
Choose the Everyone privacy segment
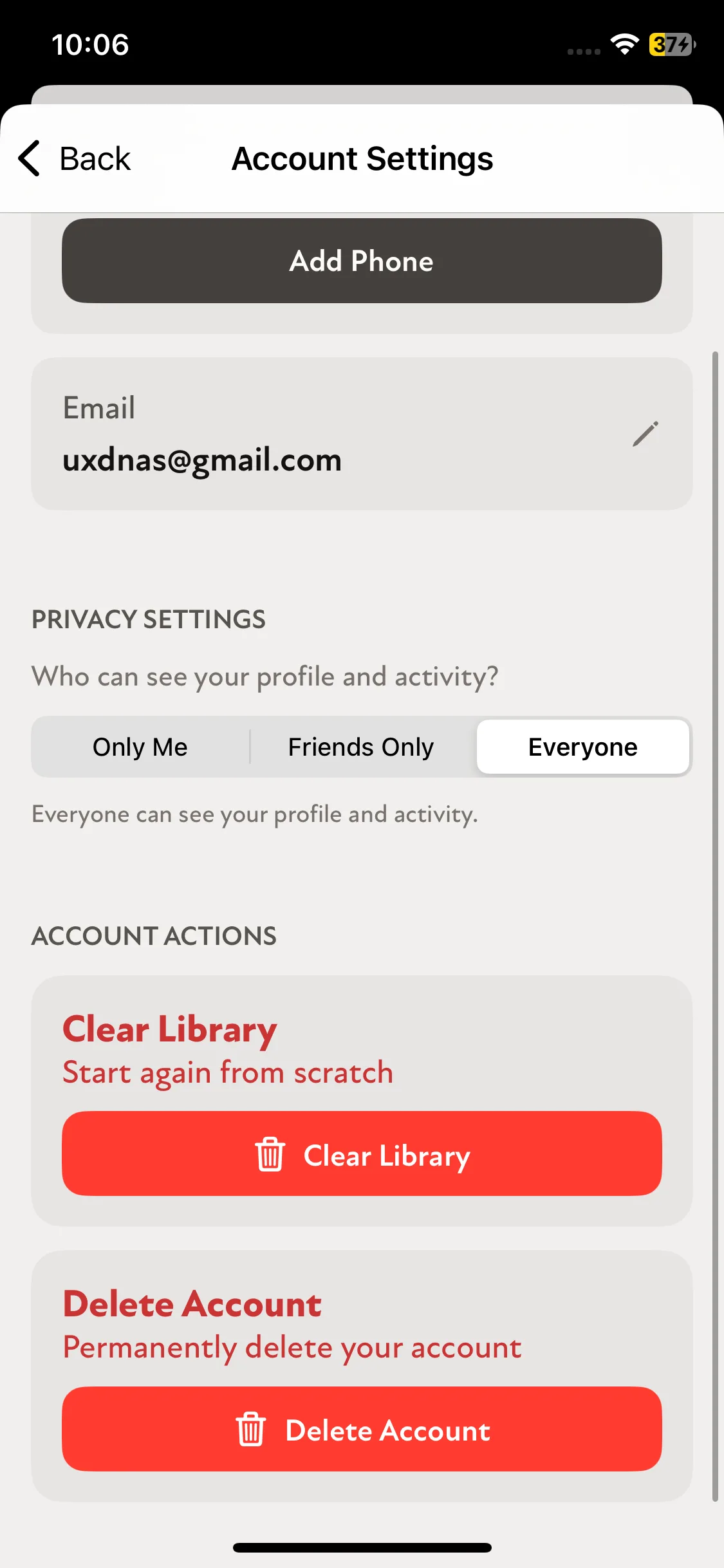(583, 747)
